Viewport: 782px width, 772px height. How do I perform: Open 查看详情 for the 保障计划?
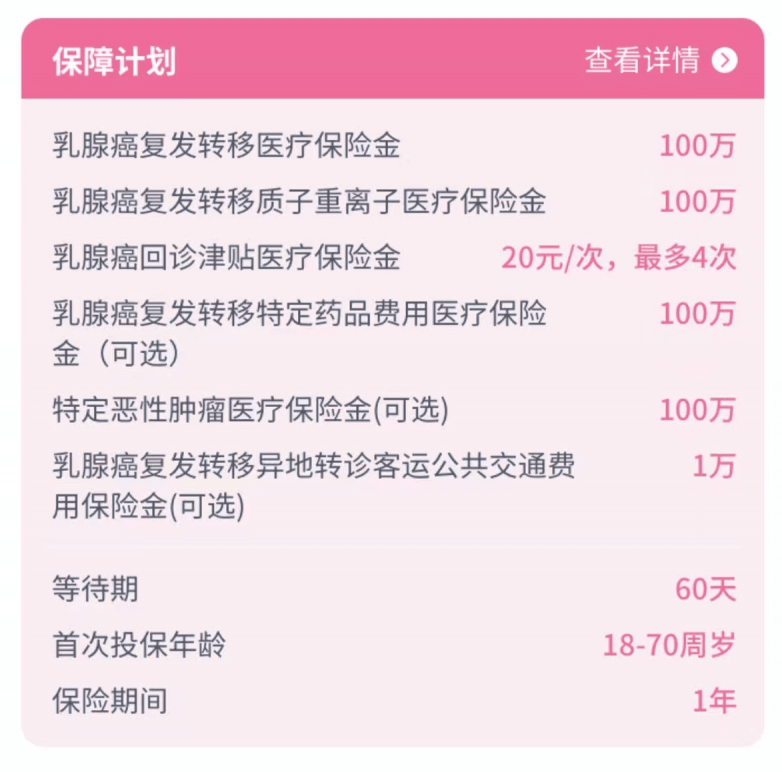pyautogui.click(x=660, y=60)
